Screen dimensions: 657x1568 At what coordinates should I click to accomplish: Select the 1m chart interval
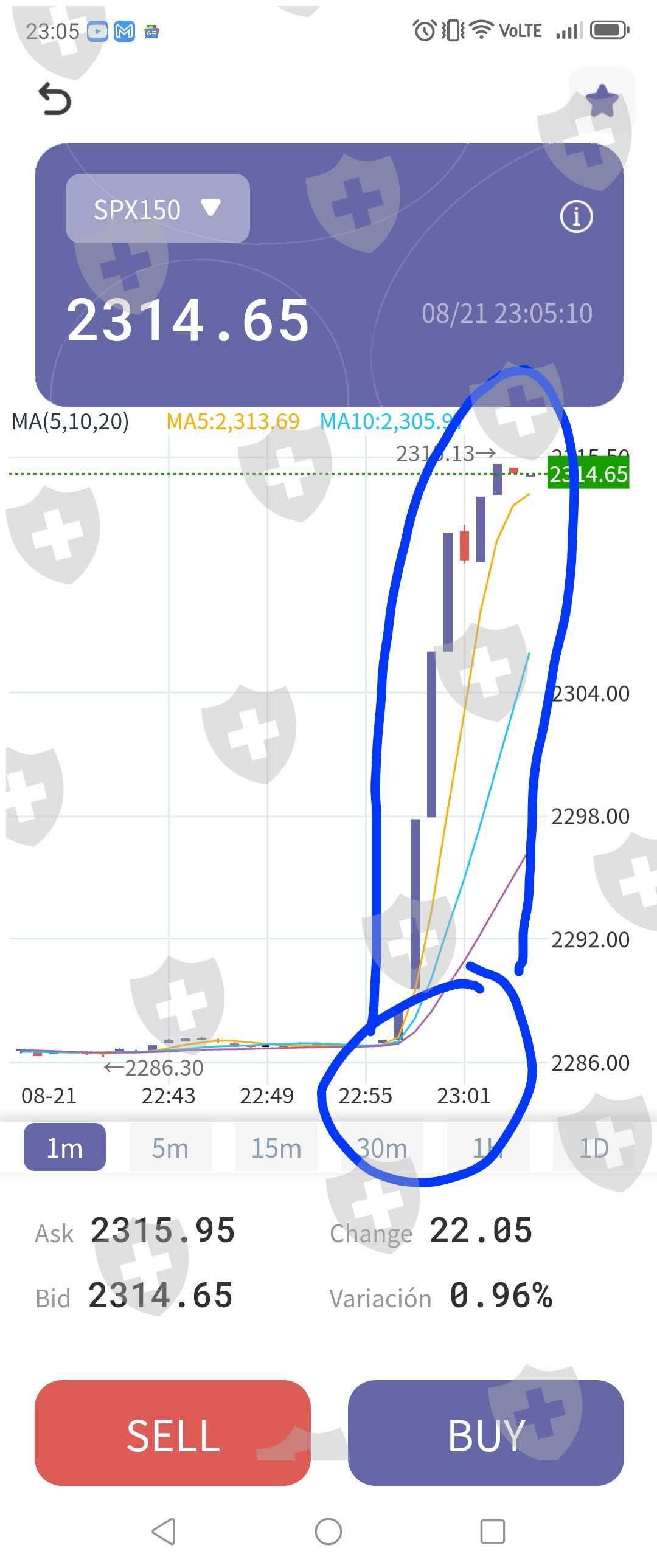point(64,1148)
